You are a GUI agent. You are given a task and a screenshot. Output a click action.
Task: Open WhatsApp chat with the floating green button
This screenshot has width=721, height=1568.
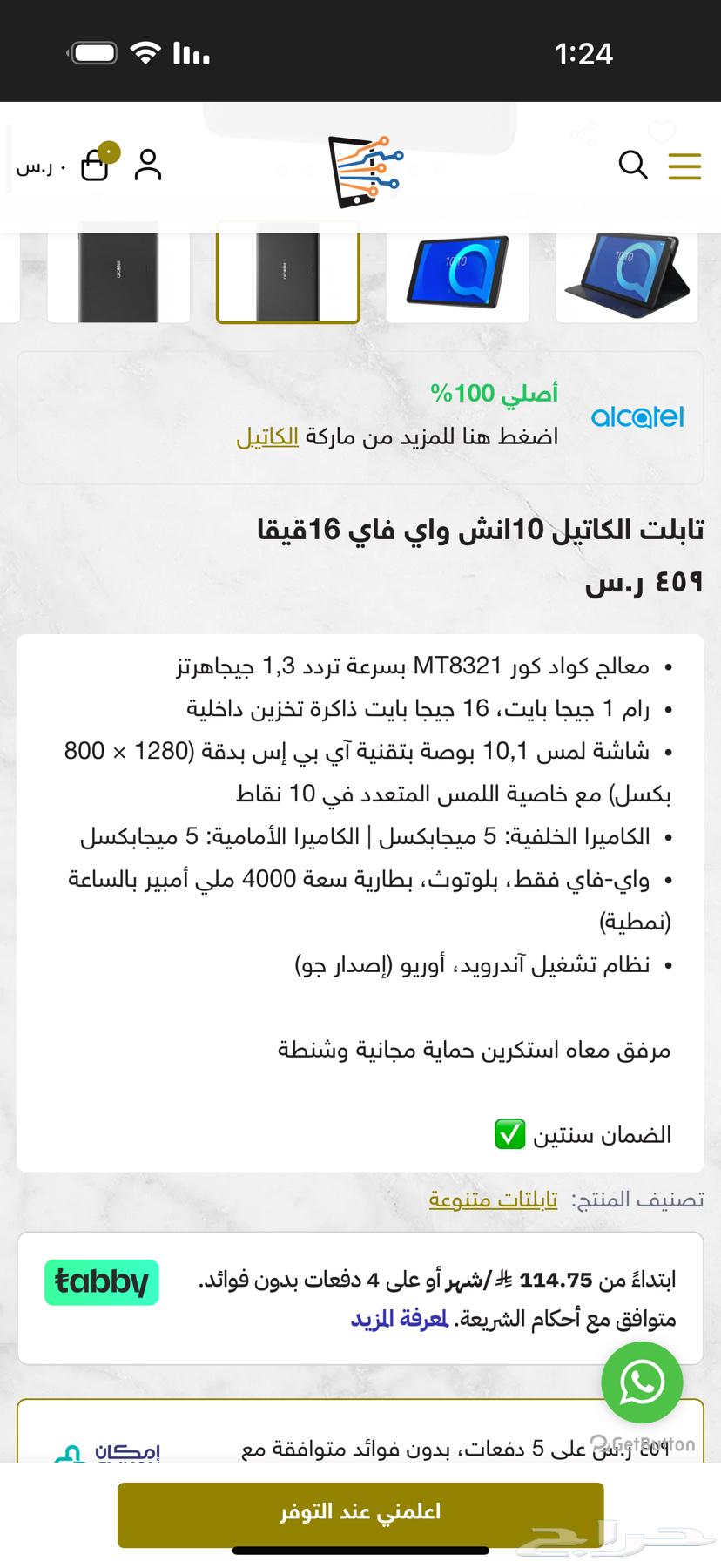641,1382
